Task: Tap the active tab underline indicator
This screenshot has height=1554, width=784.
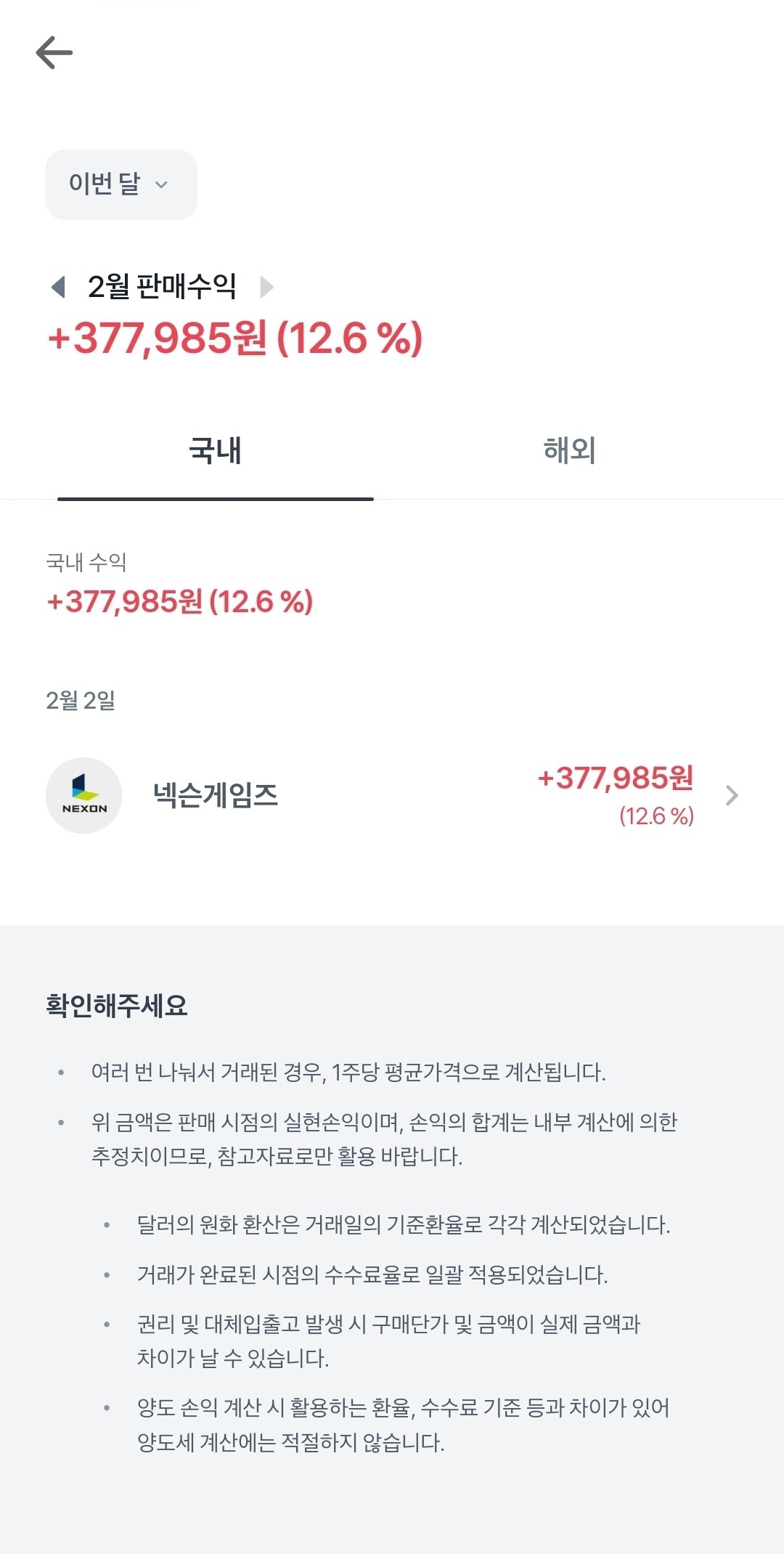Action: (214, 499)
